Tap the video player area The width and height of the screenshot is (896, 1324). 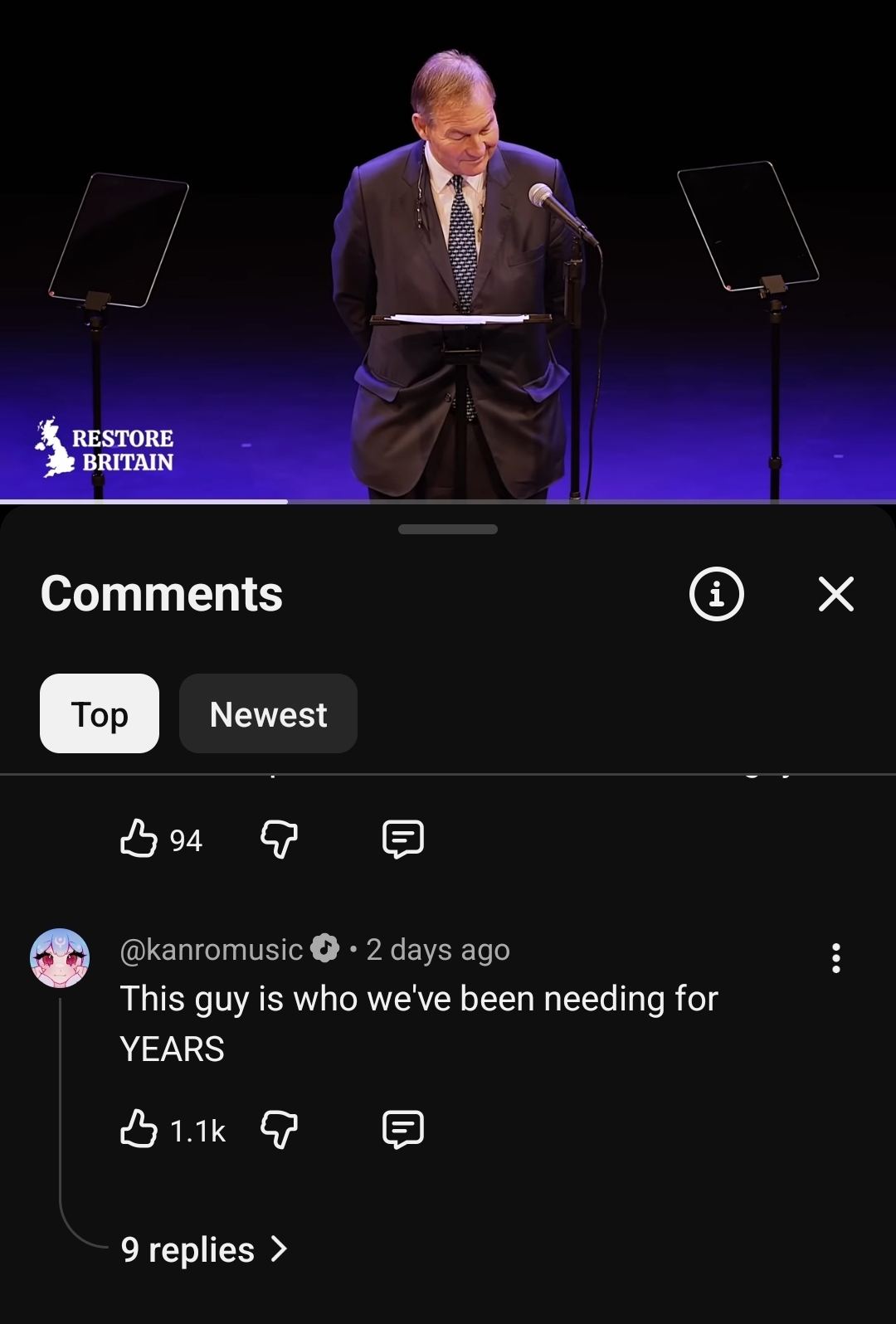click(448, 250)
